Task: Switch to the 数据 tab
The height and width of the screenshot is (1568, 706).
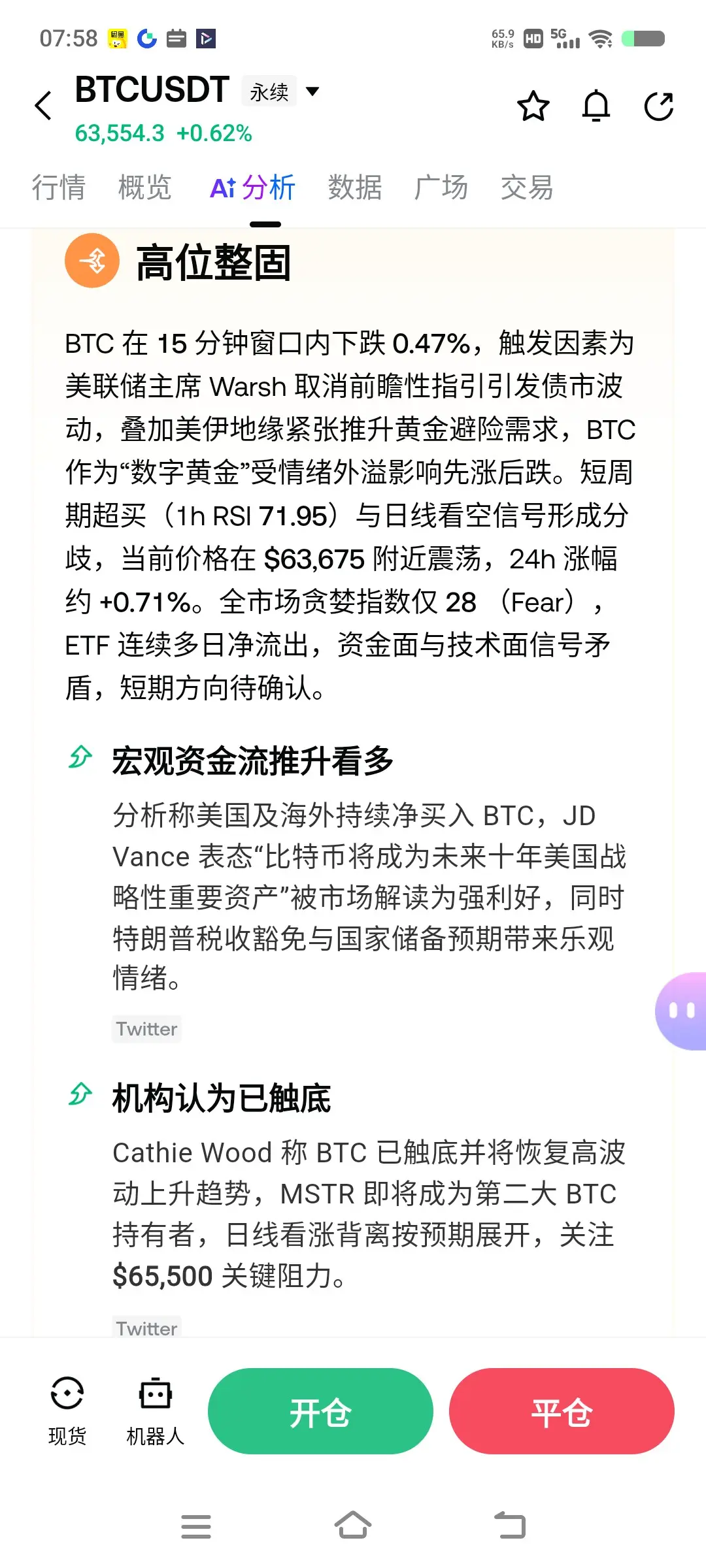Action: 355,188
